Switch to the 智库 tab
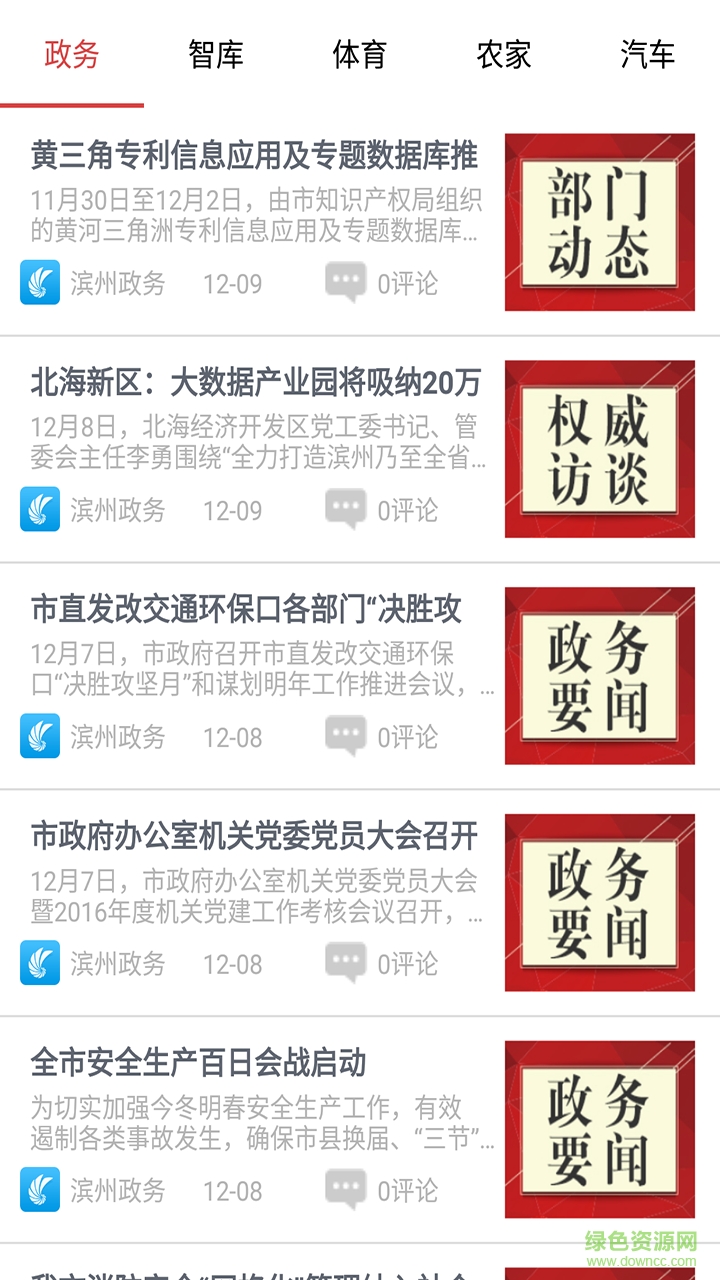The image size is (720, 1280). point(213,57)
